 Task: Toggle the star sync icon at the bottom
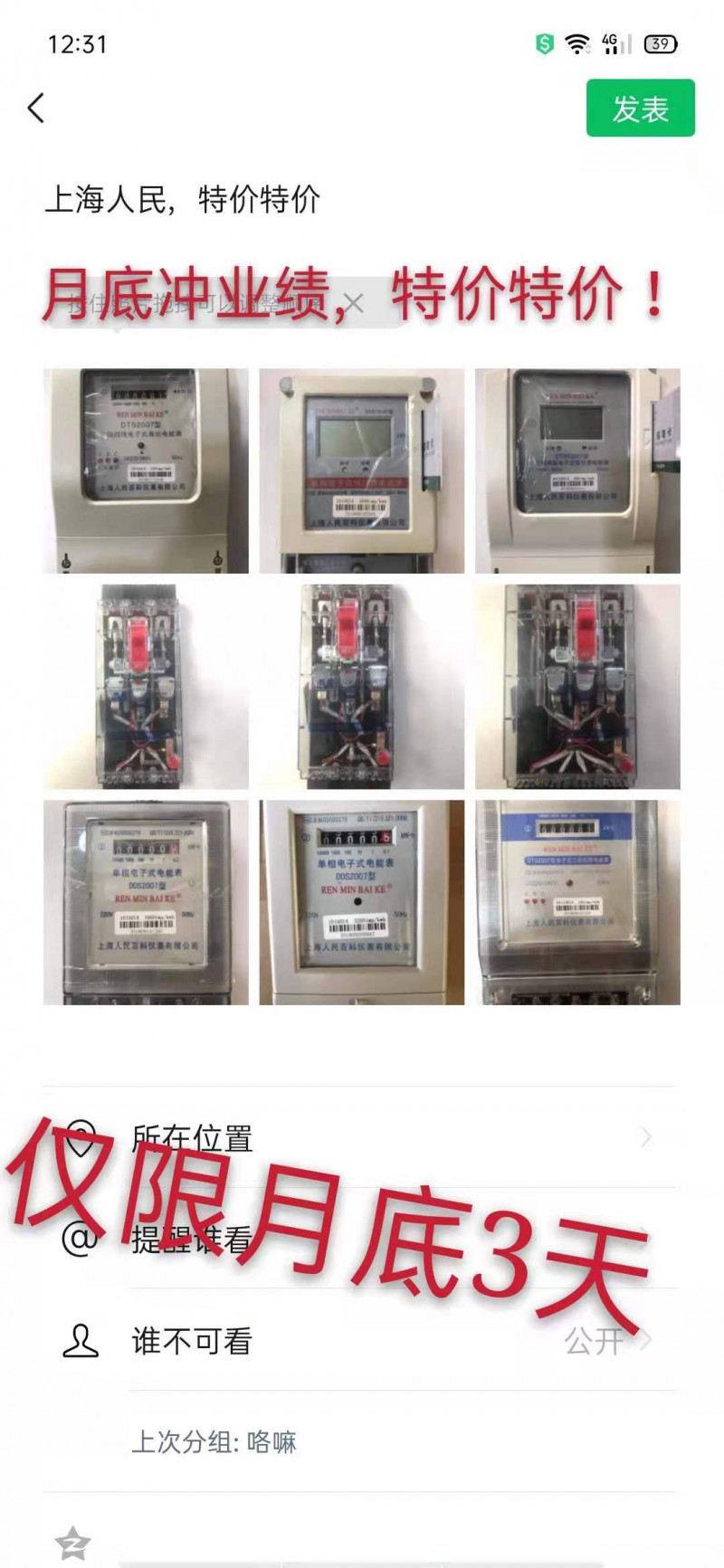[72, 1543]
